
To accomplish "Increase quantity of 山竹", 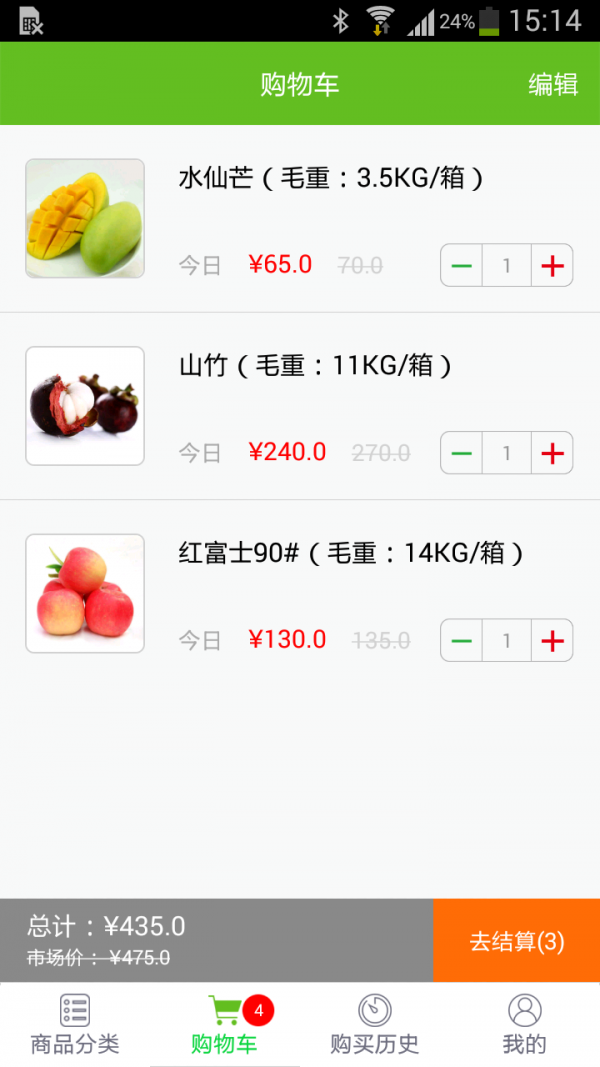I will (x=552, y=453).
